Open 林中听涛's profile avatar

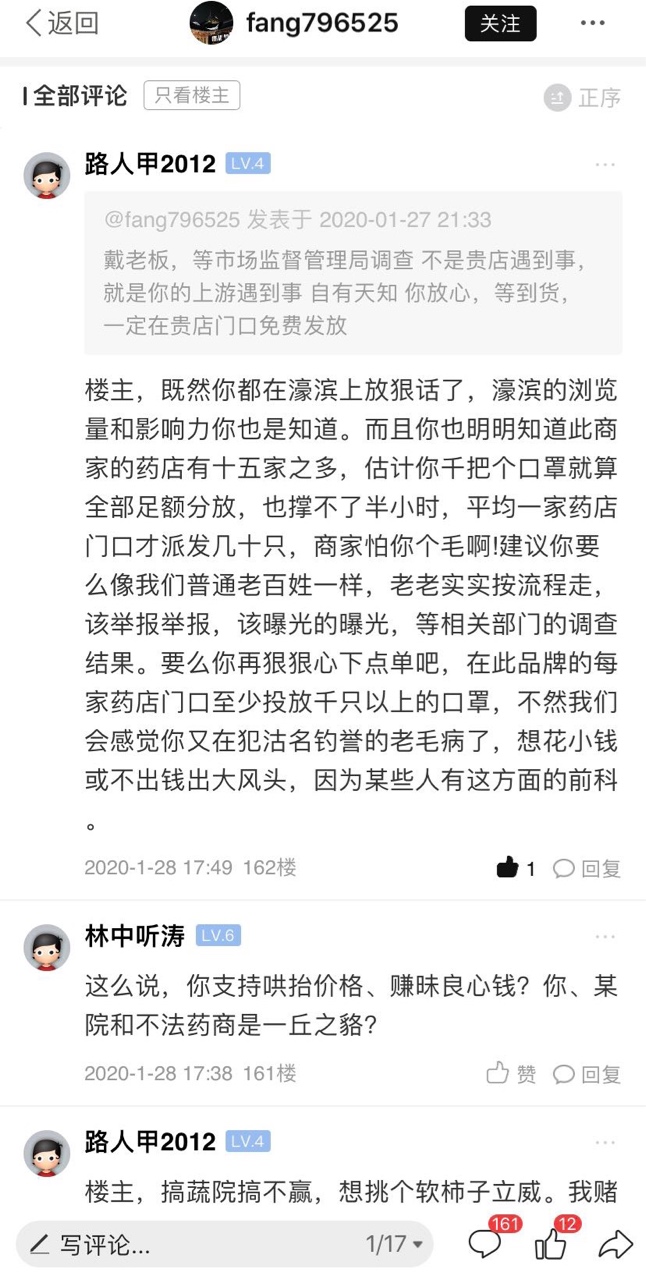point(47,947)
